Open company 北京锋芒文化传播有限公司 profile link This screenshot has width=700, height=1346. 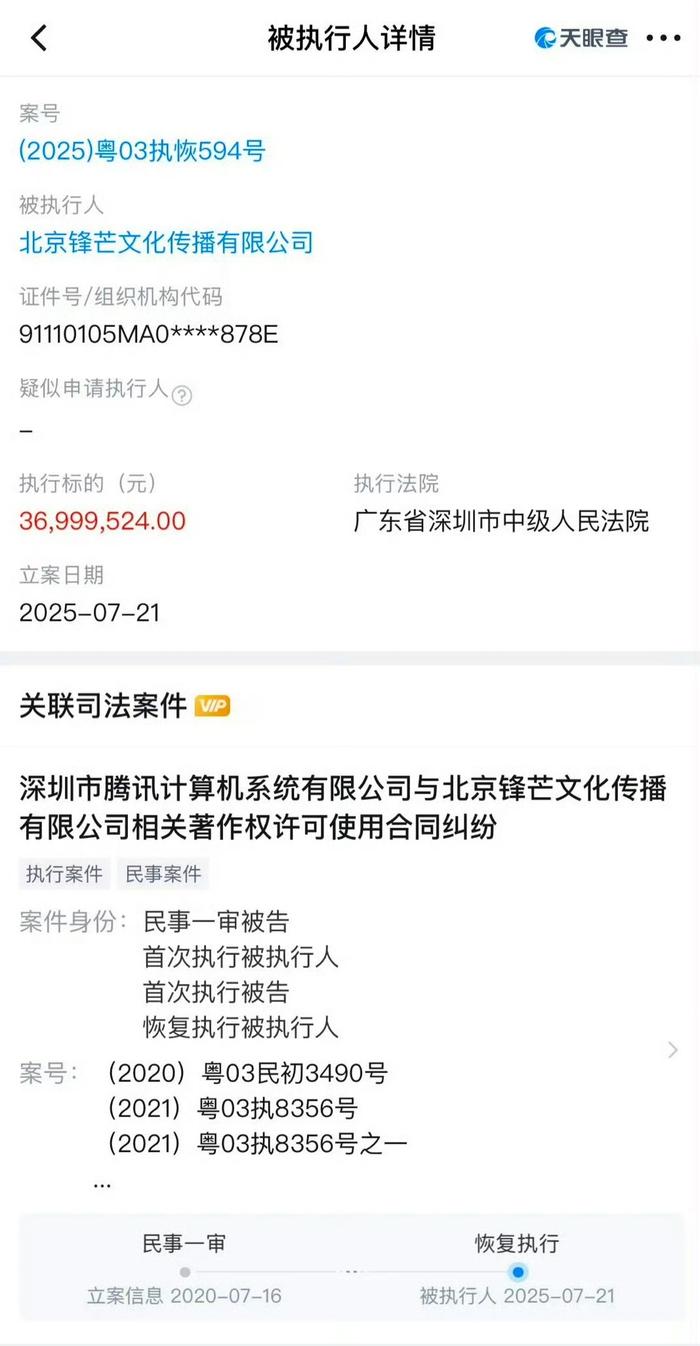pyautogui.click(x=166, y=242)
